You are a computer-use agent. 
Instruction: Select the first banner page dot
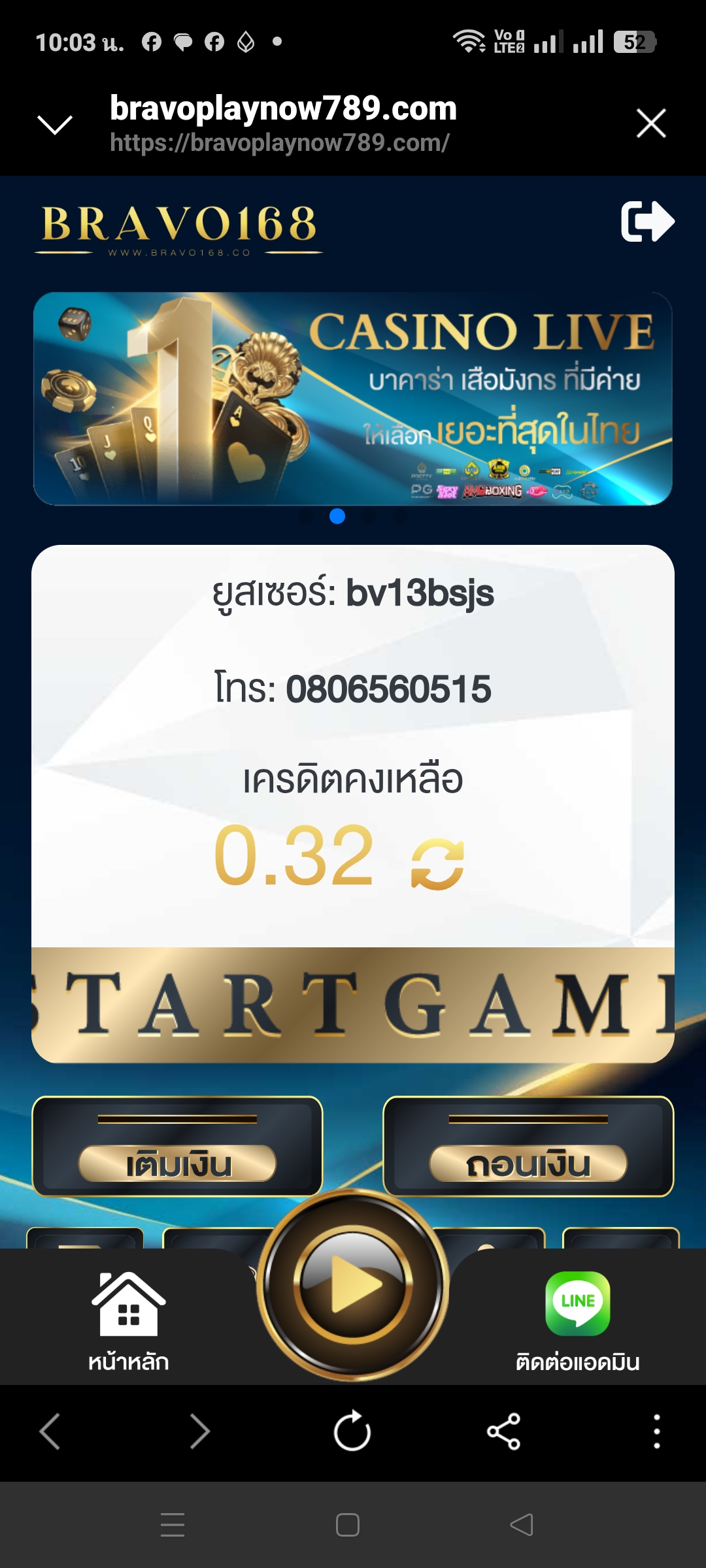306,516
